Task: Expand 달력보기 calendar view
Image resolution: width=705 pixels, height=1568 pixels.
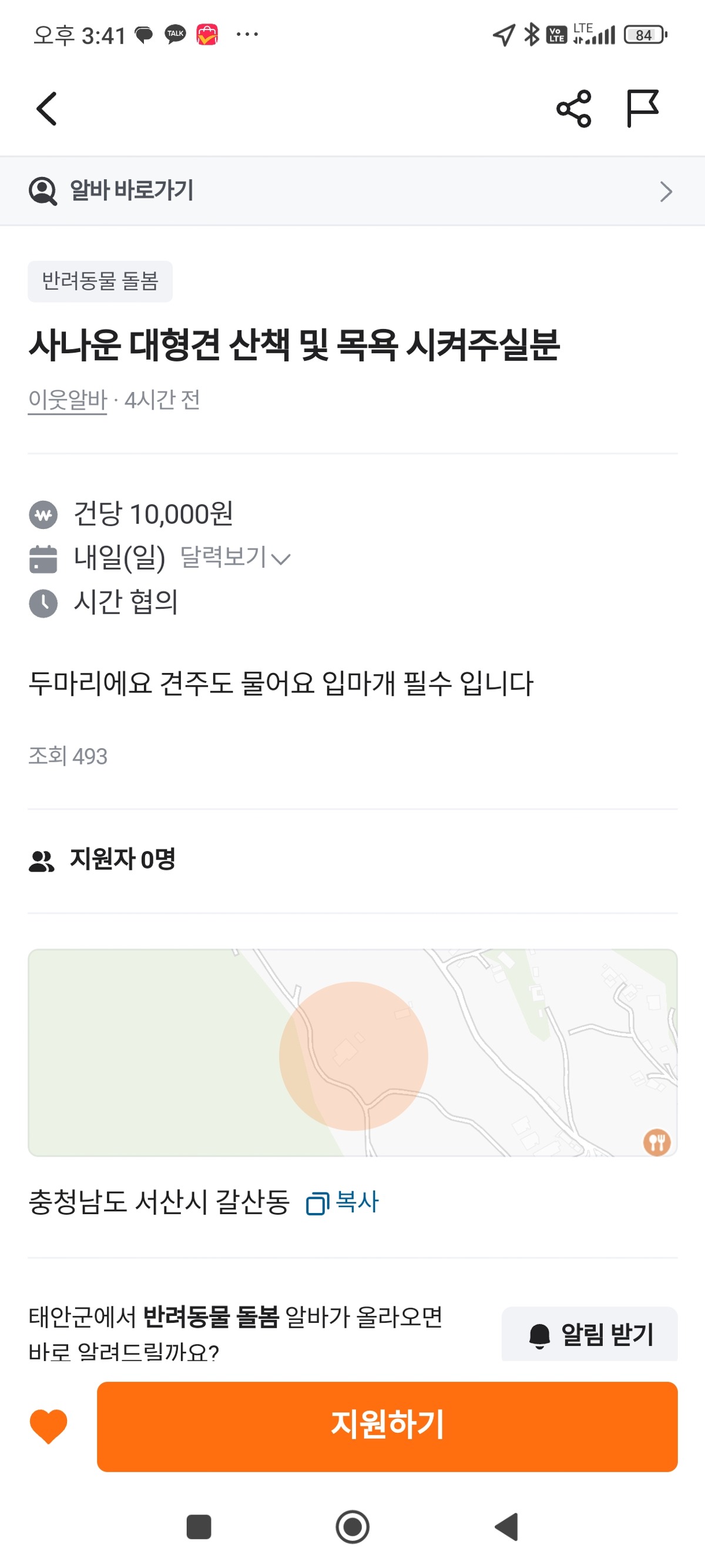Action: point(236,557)
